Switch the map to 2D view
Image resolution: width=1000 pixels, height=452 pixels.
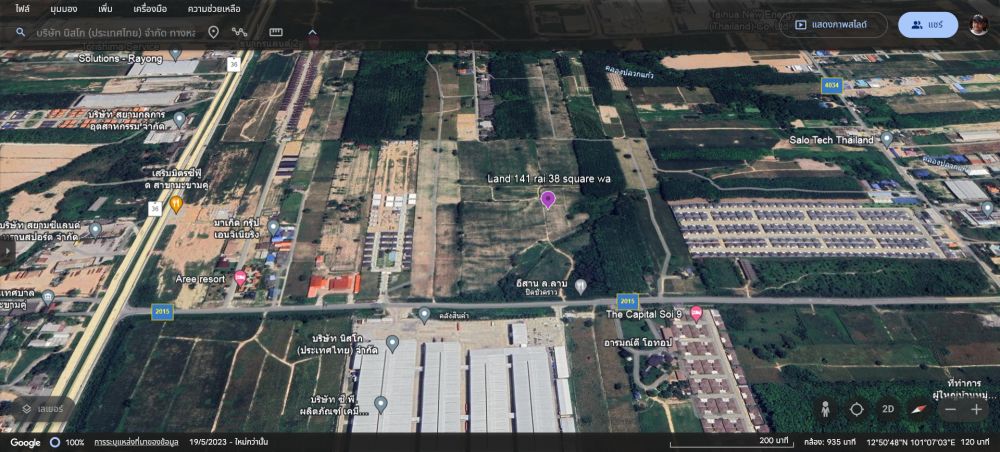tap(887, 409)
